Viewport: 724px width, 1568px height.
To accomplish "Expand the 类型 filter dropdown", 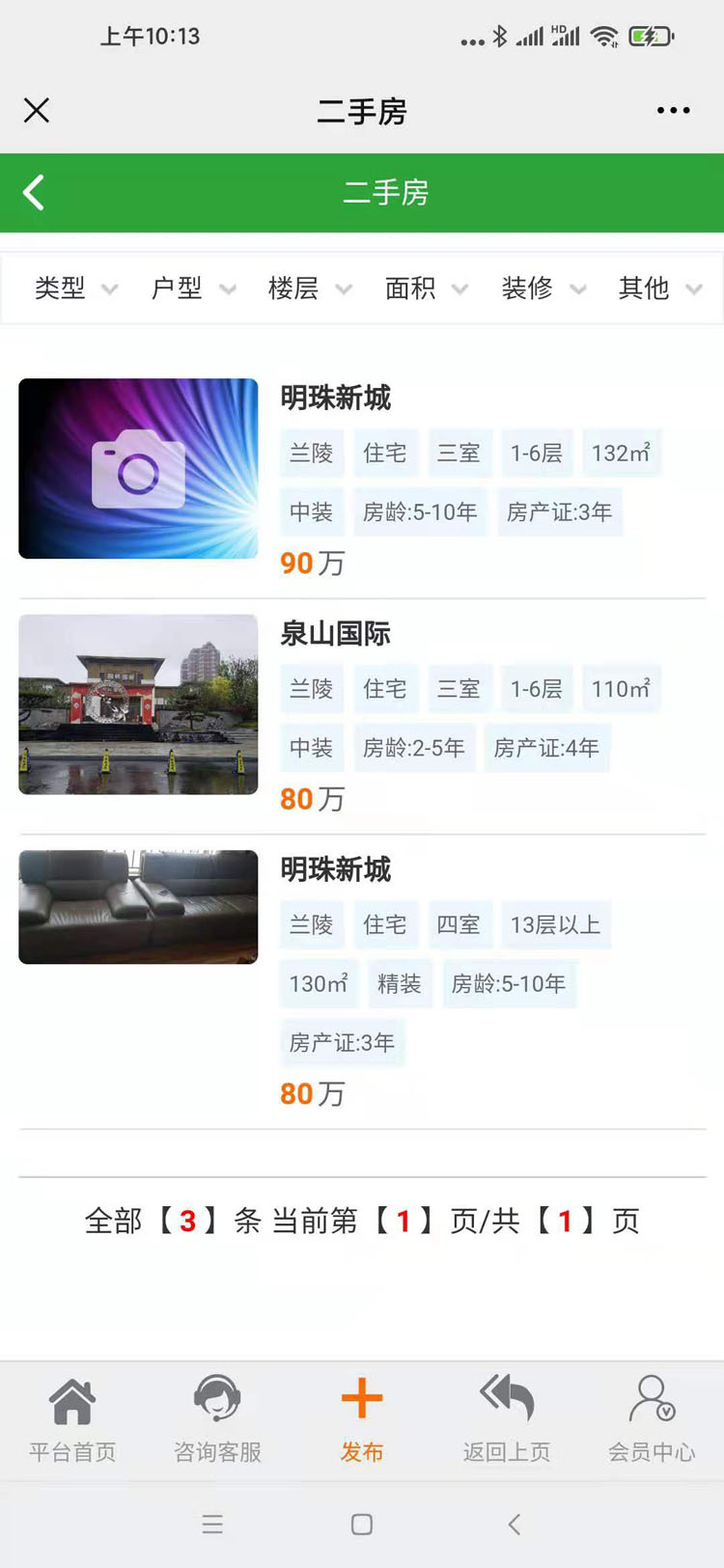I will pos(75,289).
